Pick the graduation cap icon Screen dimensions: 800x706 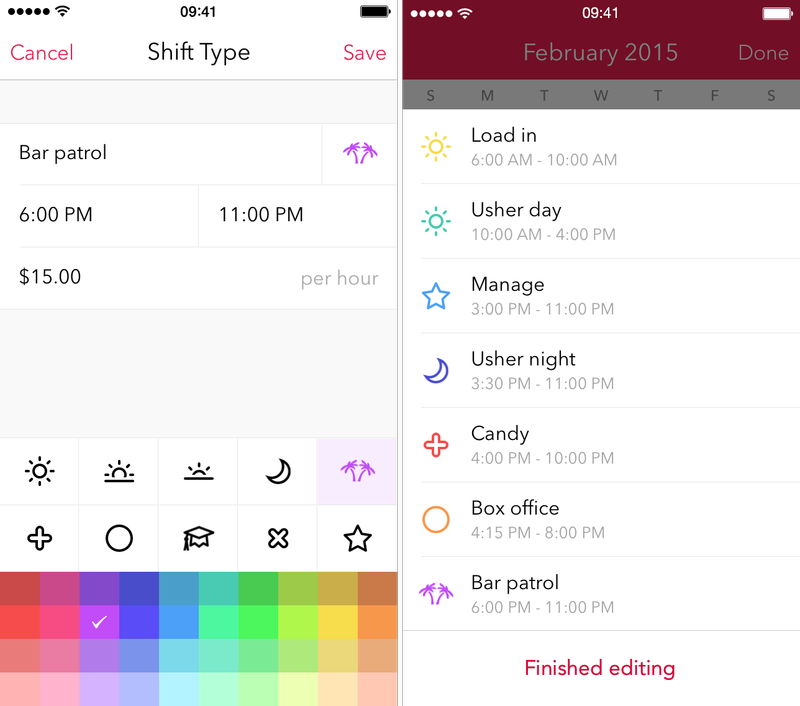pos(198,539)
